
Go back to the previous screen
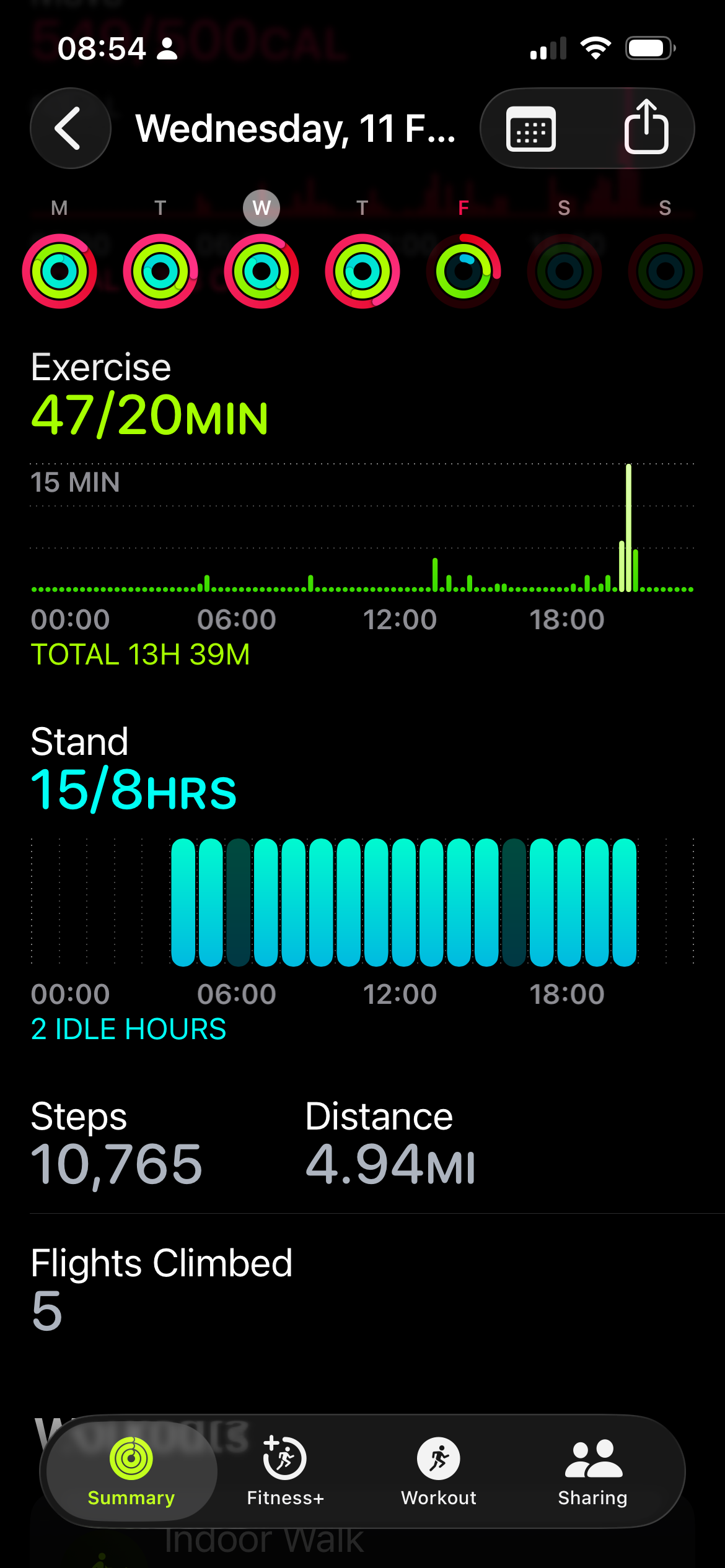coord(70,128)
